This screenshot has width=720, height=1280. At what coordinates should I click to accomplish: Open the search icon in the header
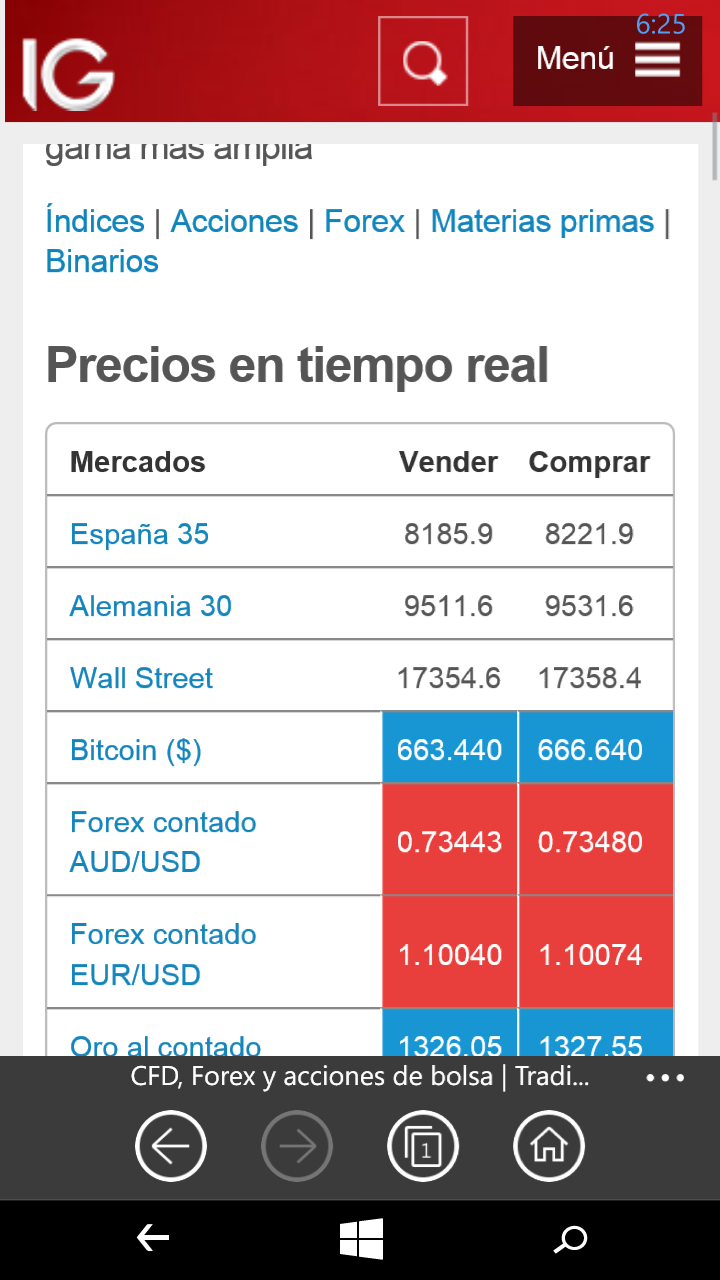click(423, 61)
